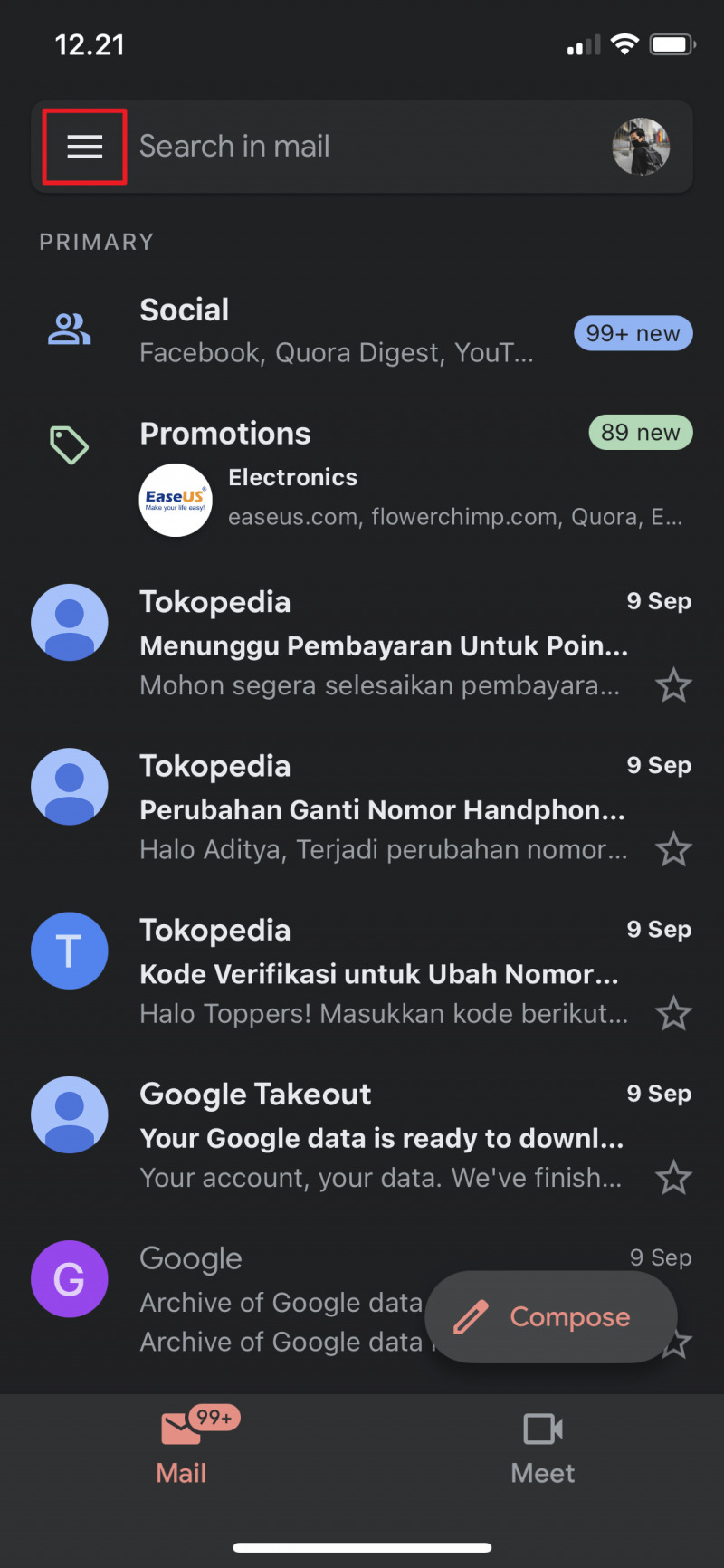
Task: Star the Kode Verifikasi Tokopedia email
Action: tap(673, 1014)
